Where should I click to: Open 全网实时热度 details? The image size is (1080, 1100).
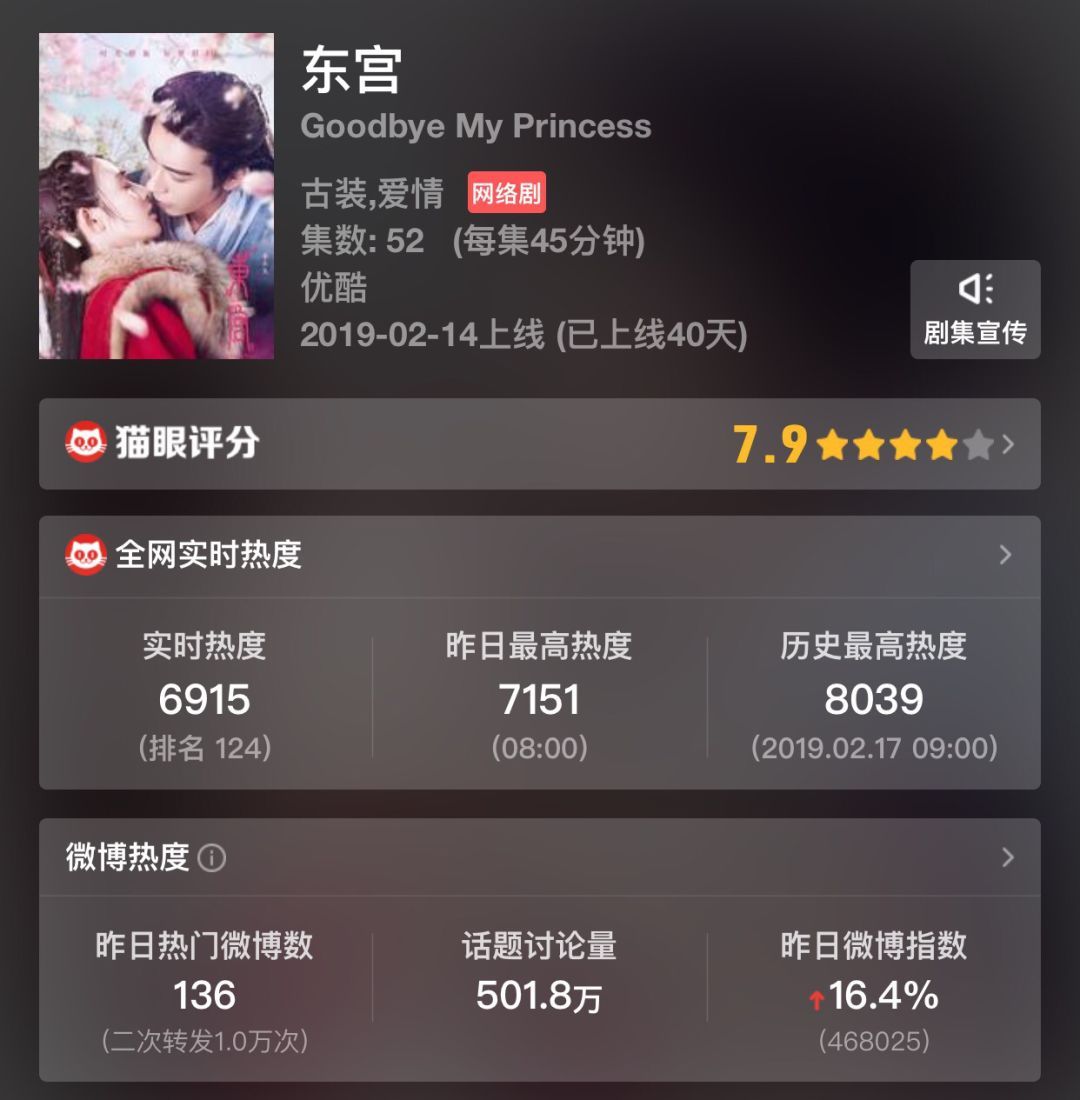point(539,555)
